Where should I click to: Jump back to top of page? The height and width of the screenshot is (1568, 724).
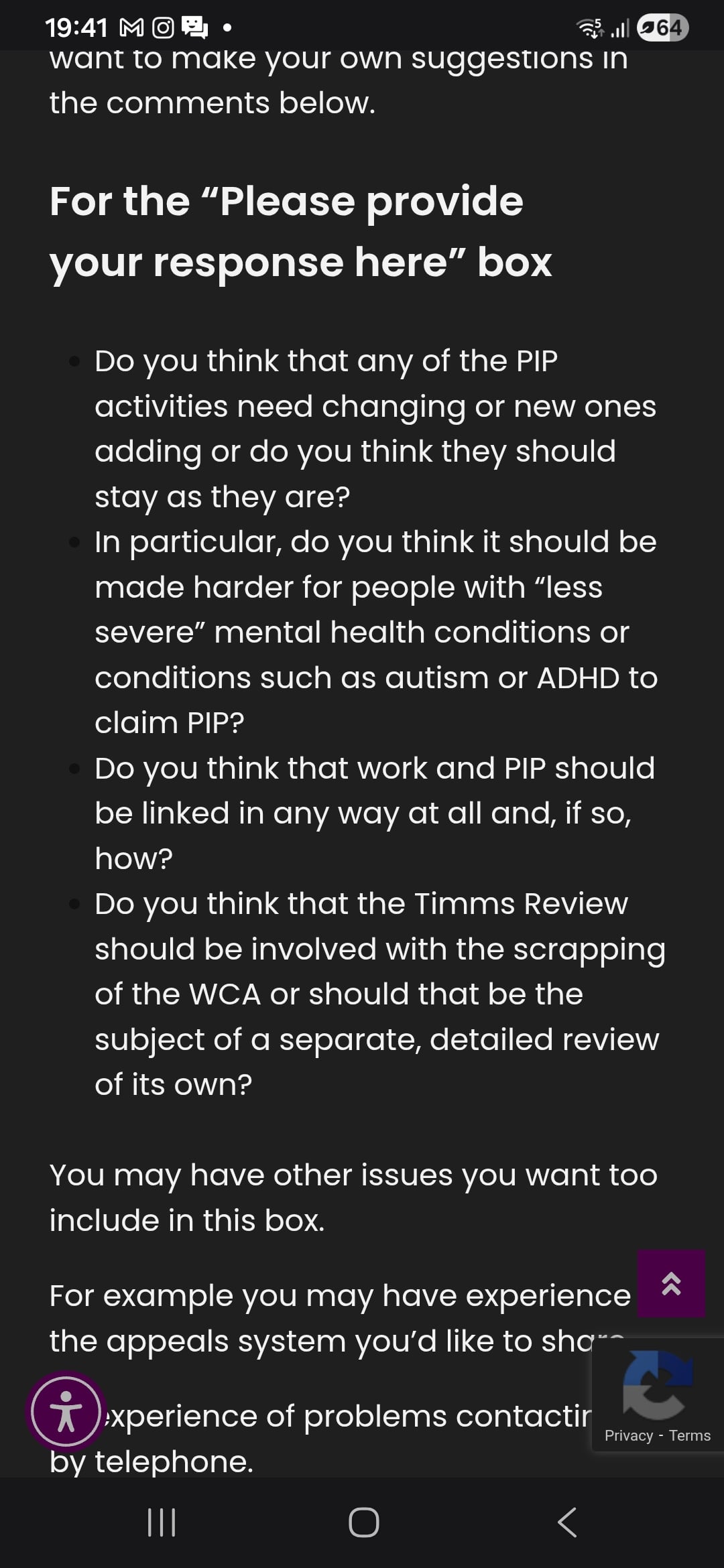pyautogui.click(x=671, y=1284)
